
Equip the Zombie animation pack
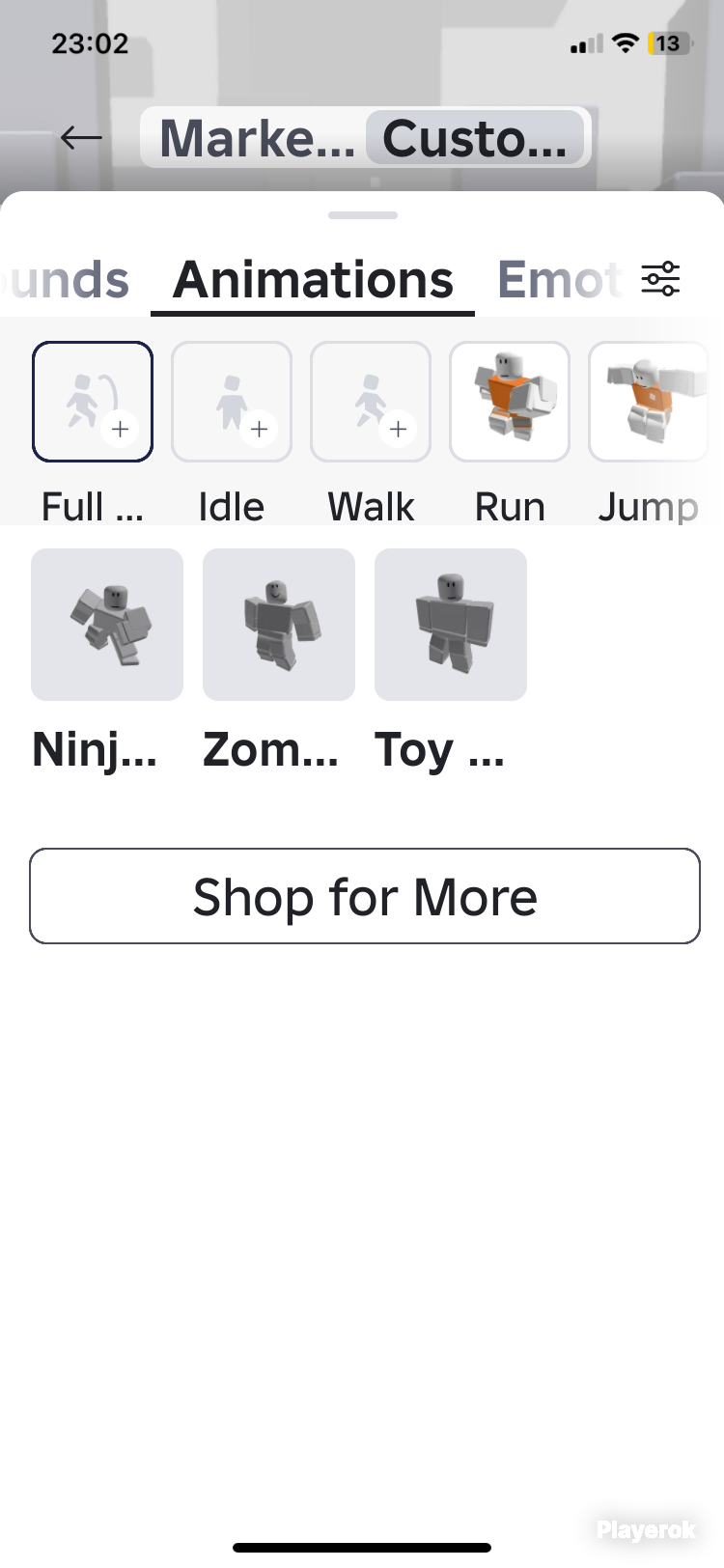[x=279, y=625]
